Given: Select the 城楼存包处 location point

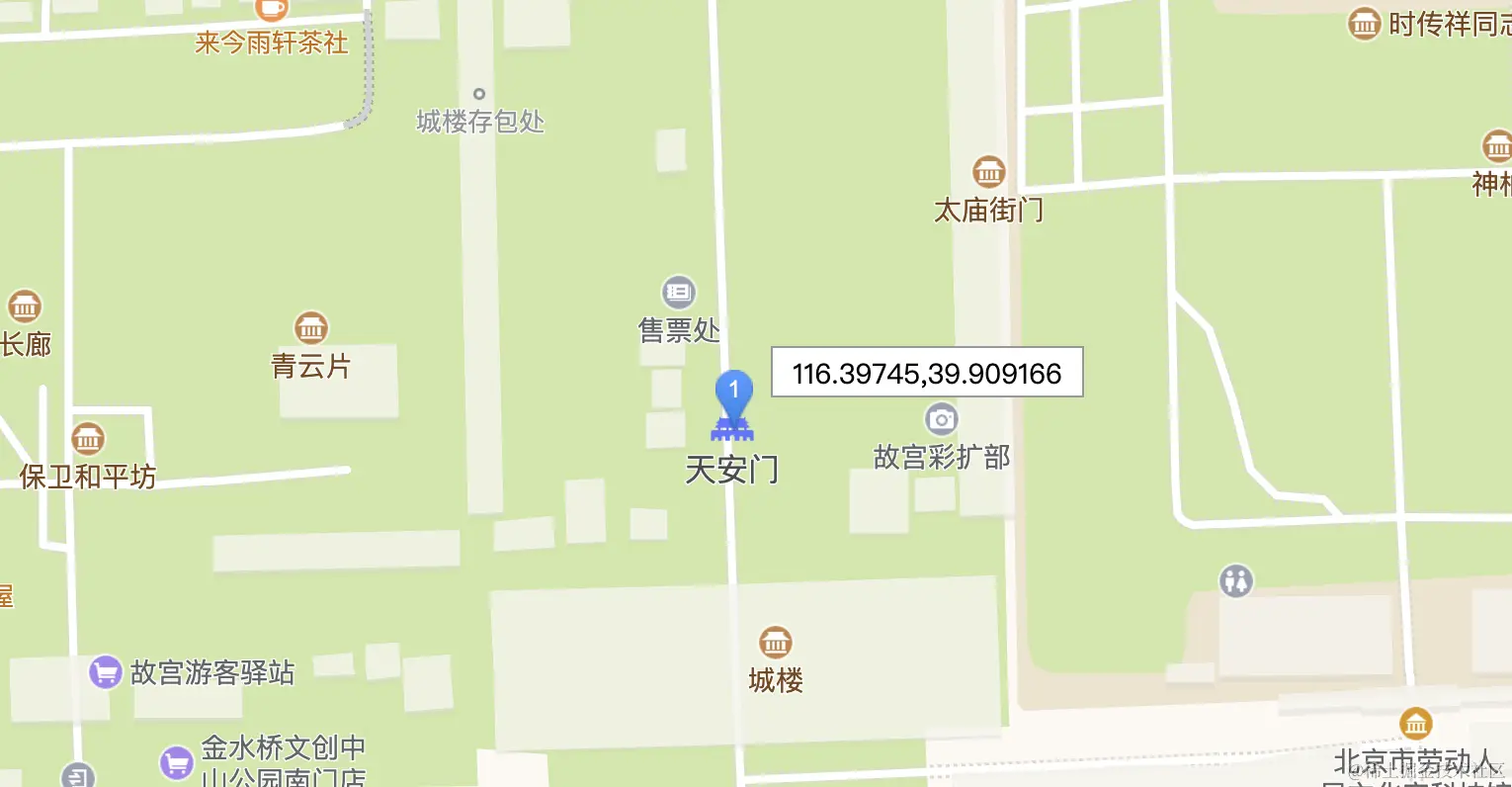Looking at the screenshot, I should tap(479, 95).
